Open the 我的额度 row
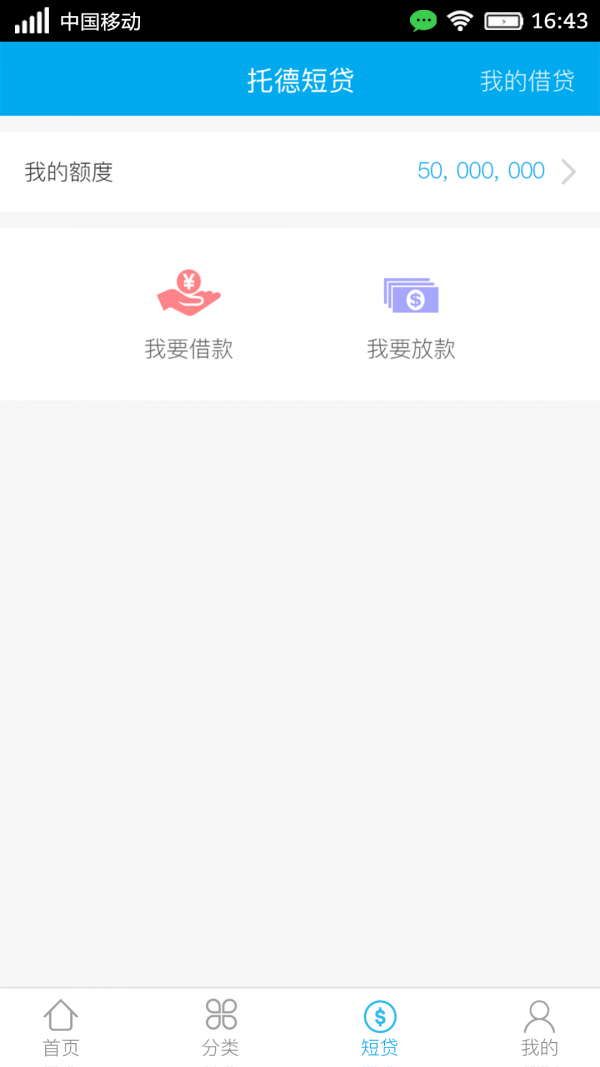 300,172
